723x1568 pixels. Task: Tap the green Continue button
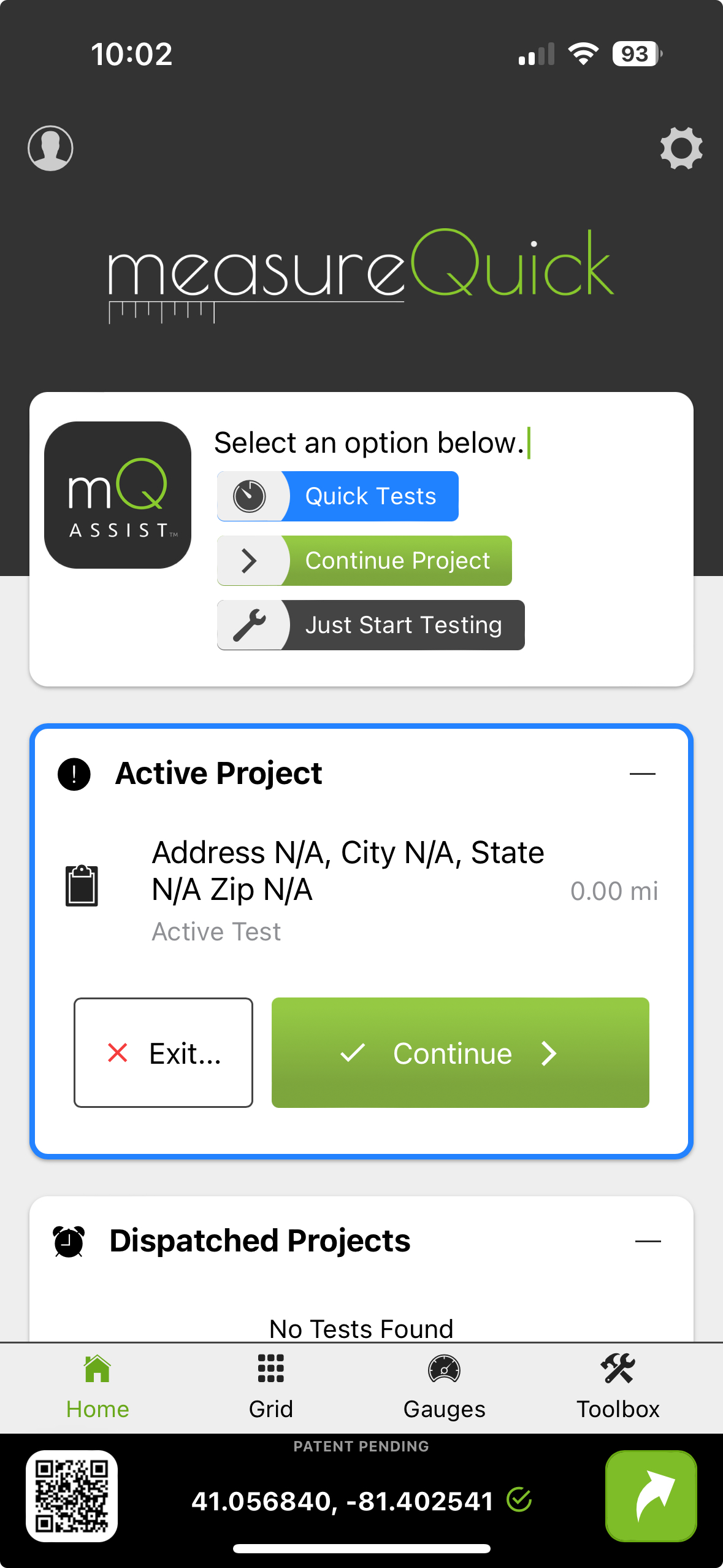pyautogui.click(x=460, y=1053)
